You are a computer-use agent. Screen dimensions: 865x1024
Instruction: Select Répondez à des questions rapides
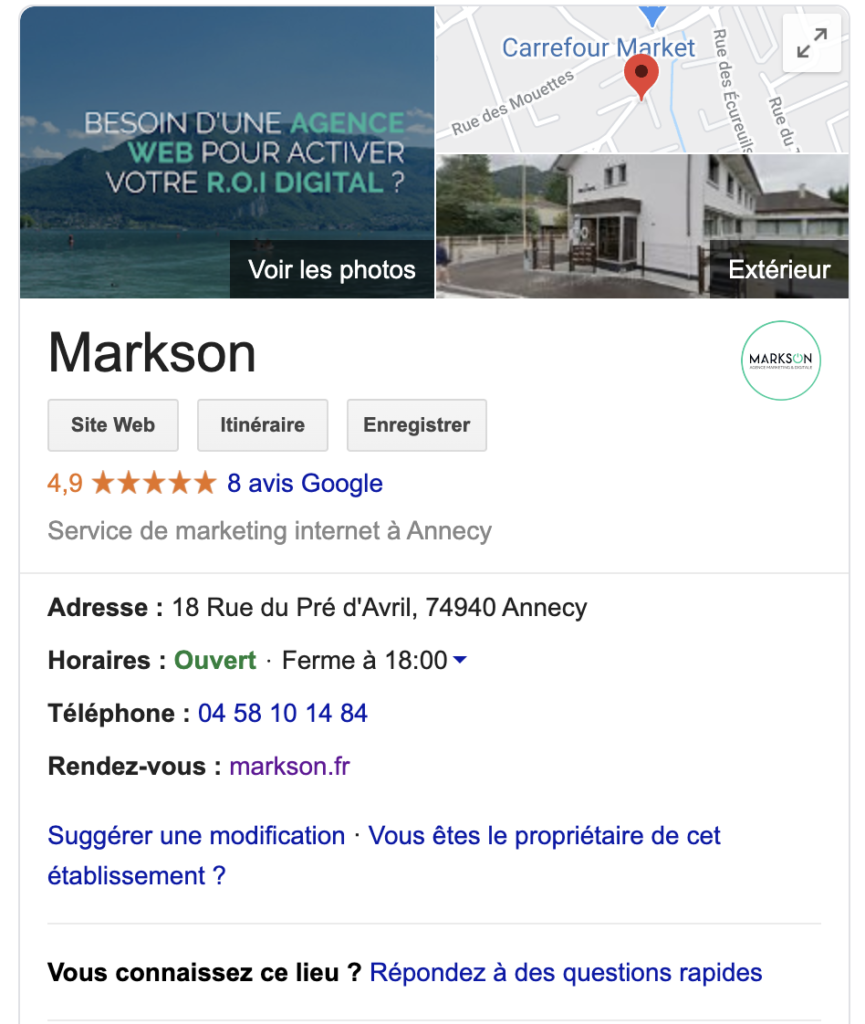click(x=565, y=972)
